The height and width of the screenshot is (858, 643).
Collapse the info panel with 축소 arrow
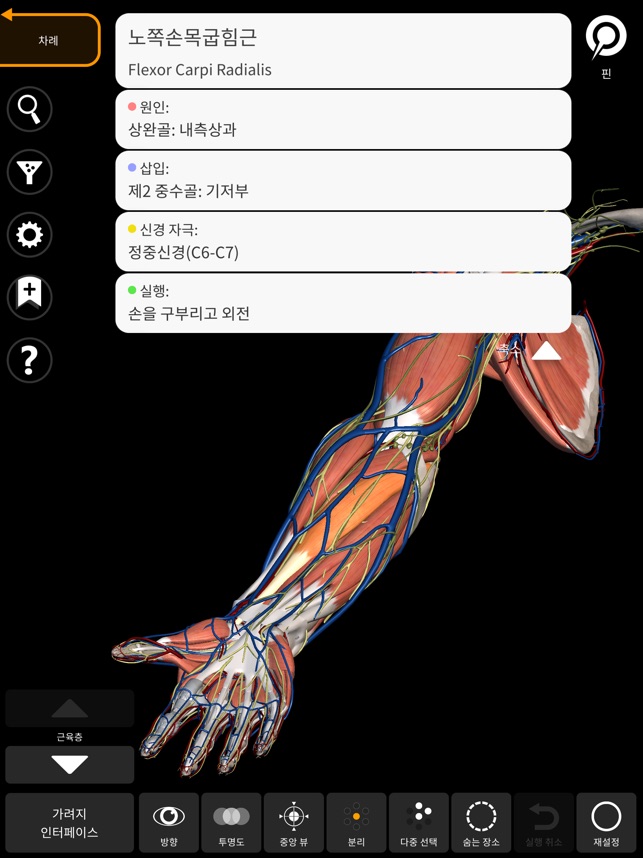pos(546,351)
